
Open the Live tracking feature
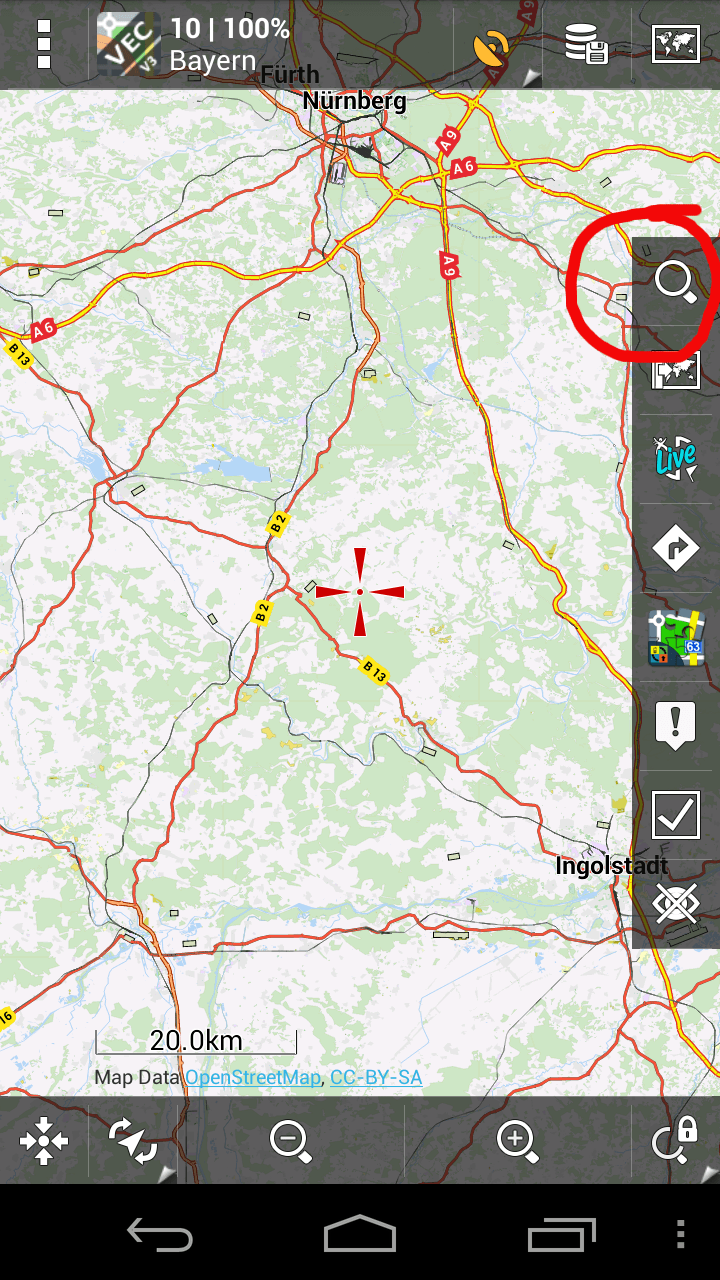click(676, 459)
